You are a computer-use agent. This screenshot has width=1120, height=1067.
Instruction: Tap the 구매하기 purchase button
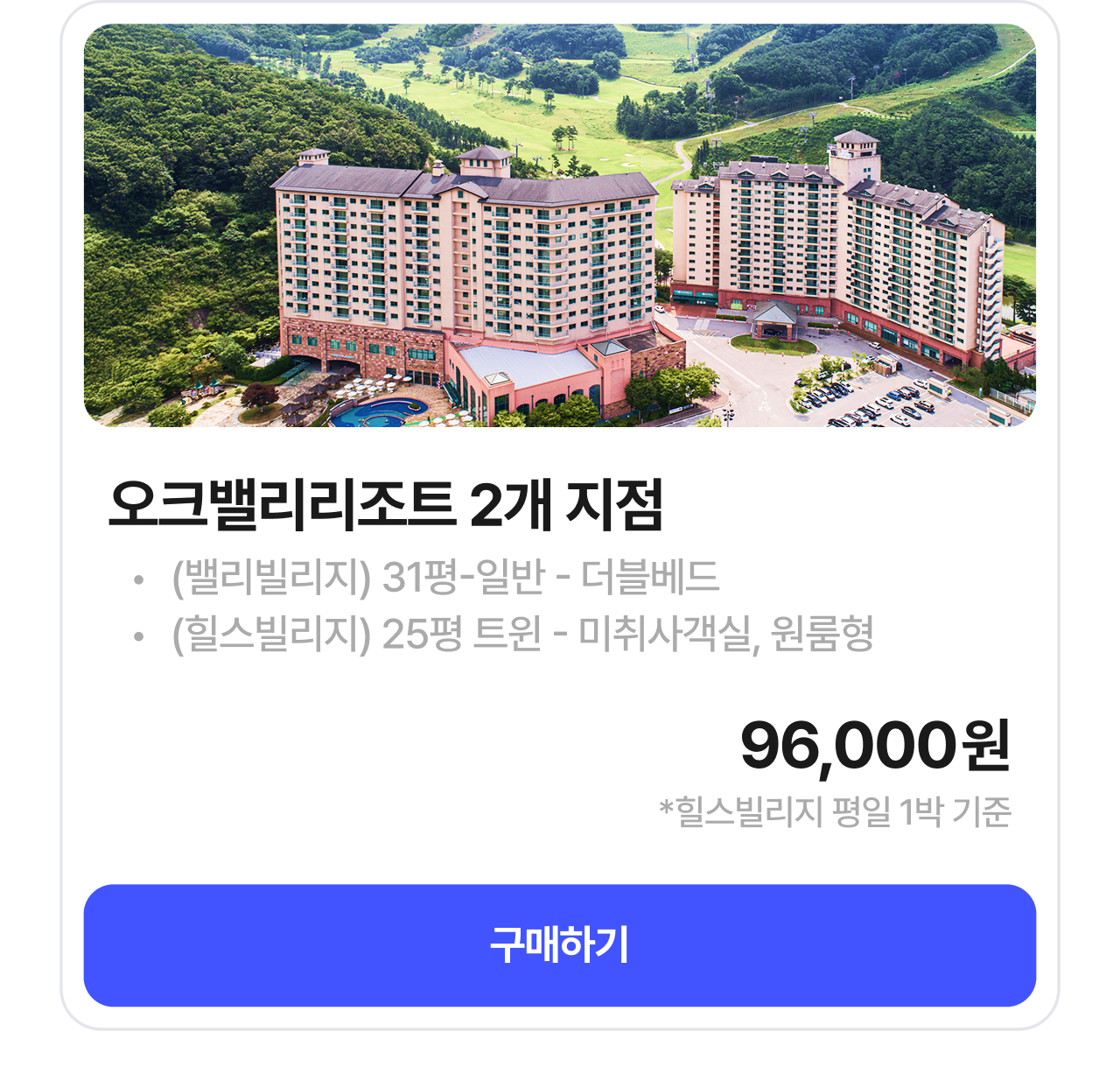point(560,945)
